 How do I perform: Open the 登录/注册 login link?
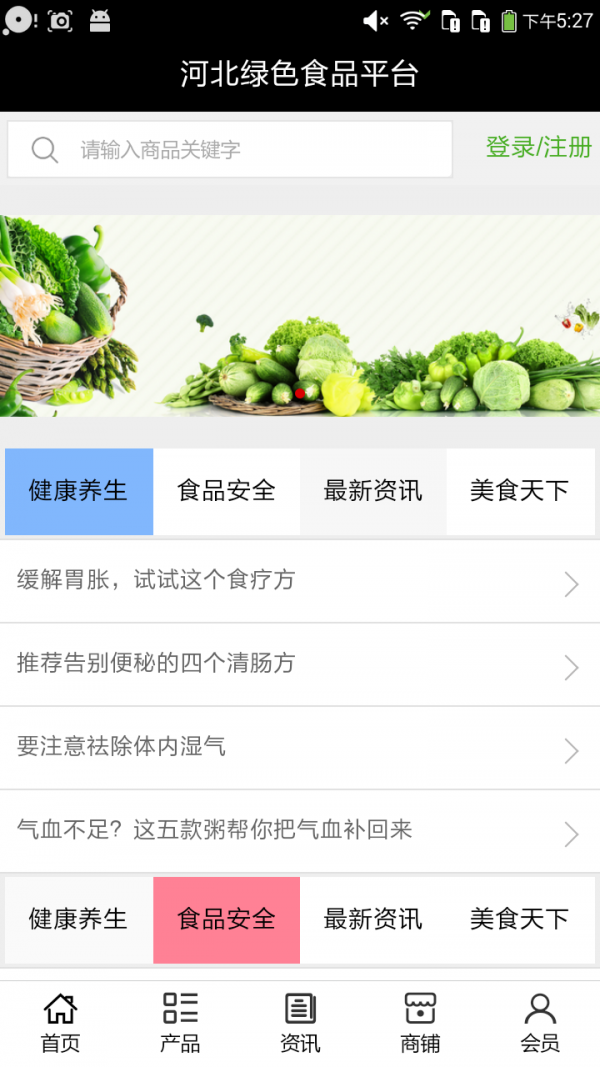click(538, 147)
